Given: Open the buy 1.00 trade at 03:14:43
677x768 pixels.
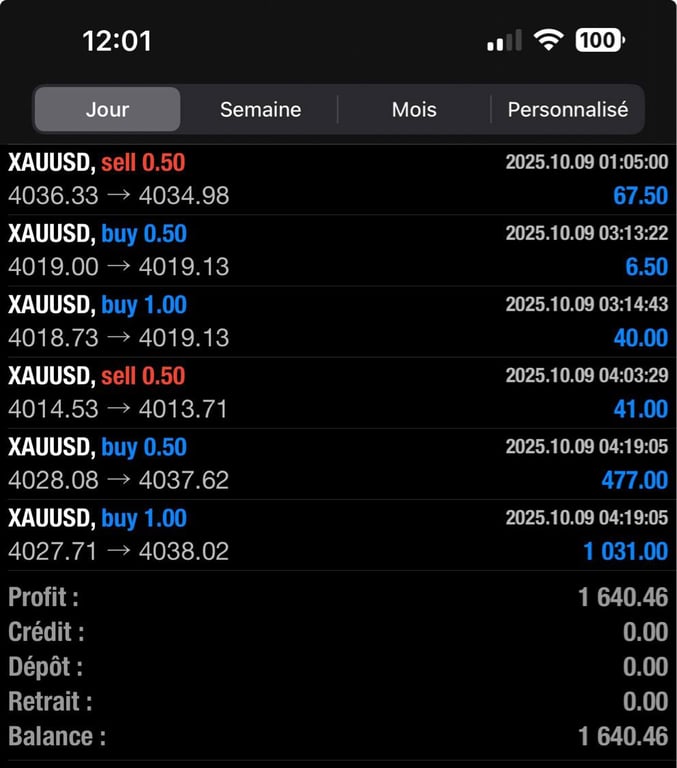Looking at the screenshot, I should tap(338, 322).
